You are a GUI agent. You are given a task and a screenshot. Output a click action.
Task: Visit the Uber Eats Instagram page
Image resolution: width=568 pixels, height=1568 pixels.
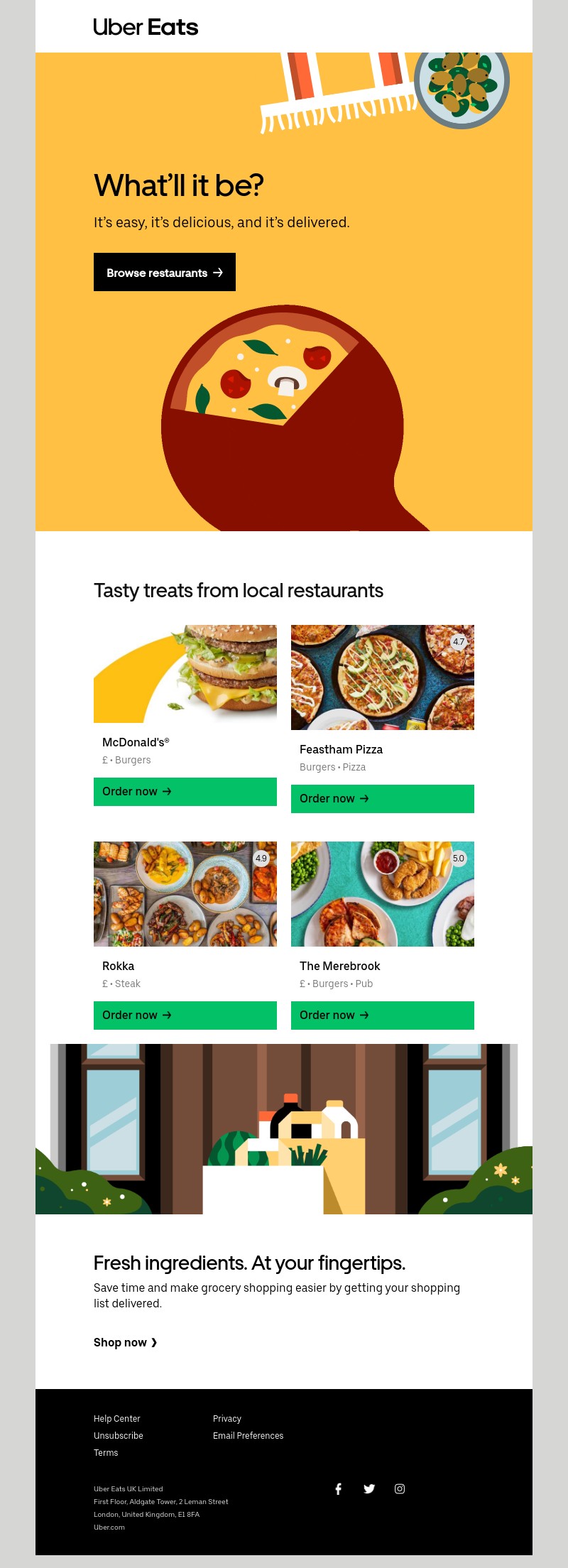point(400,1489)
